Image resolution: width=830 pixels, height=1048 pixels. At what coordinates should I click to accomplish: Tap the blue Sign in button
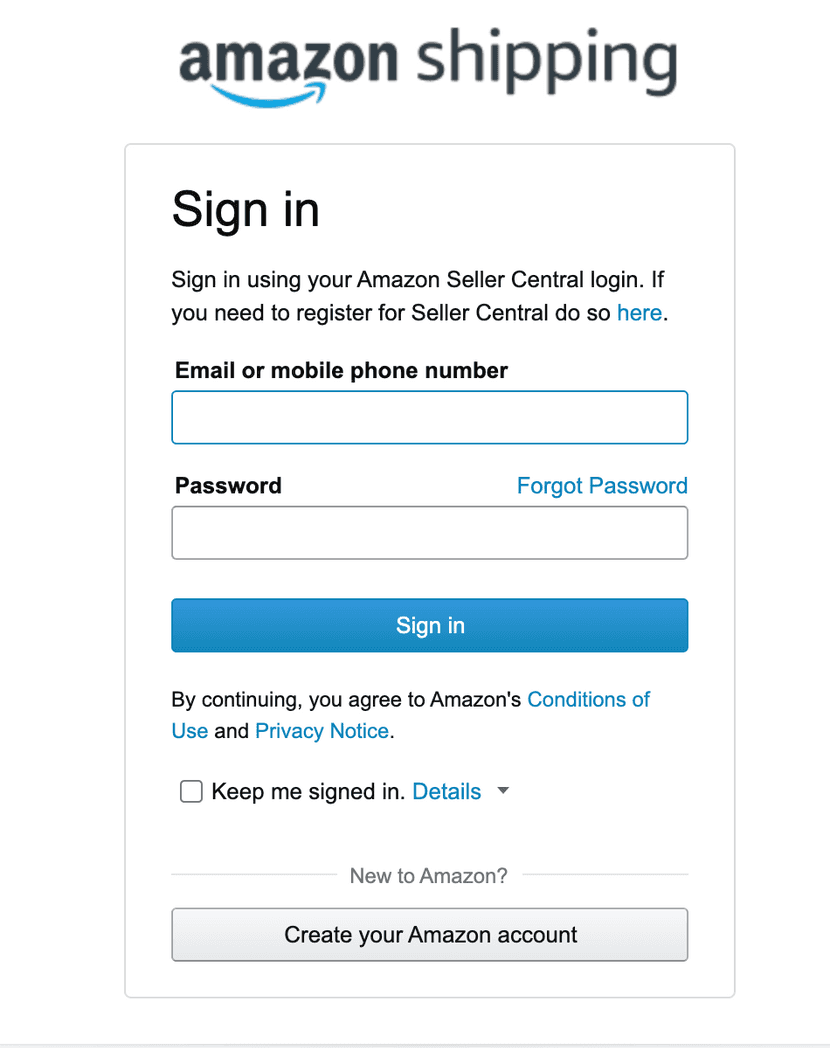tap(429, 625)
